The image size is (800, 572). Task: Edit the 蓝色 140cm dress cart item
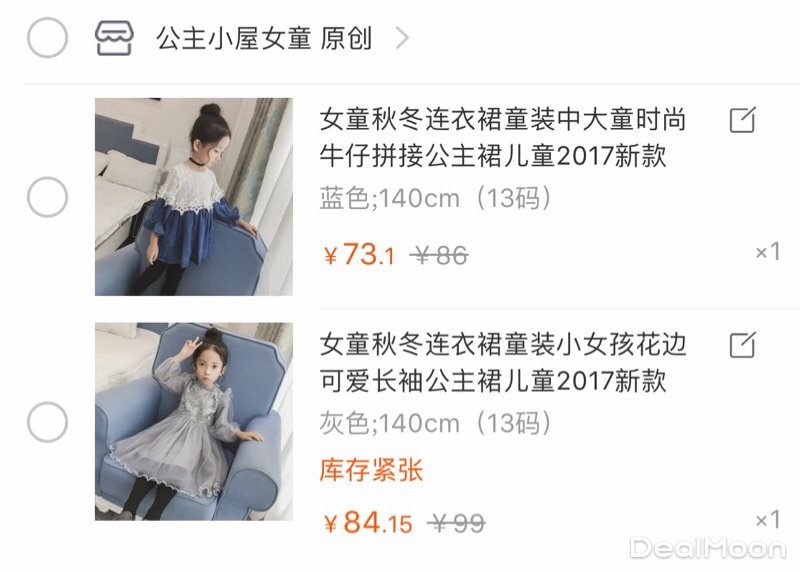(742, 121)
